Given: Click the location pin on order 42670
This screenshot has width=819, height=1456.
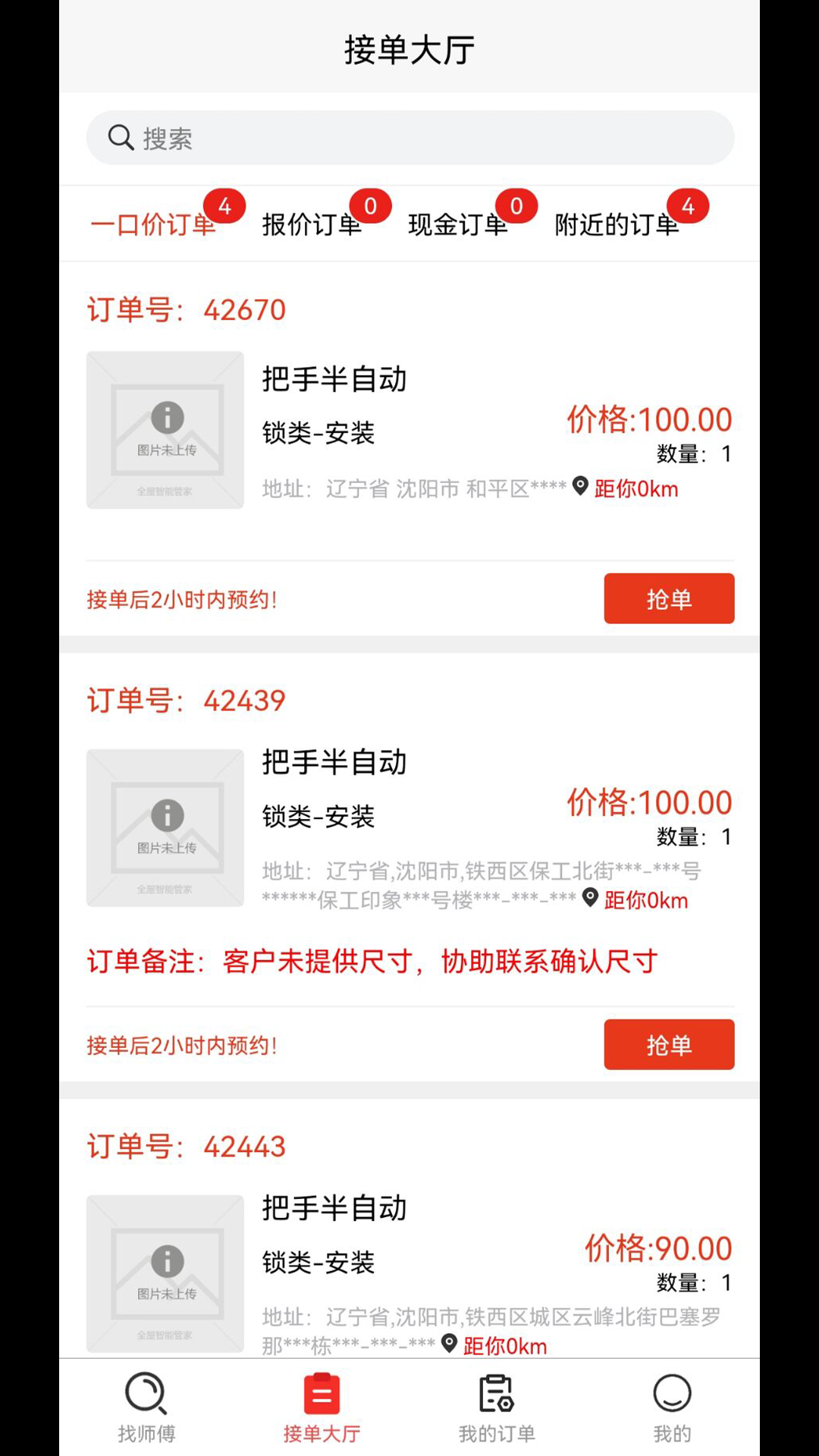Looking at the screenshot, I should click(x=579, y=488).
